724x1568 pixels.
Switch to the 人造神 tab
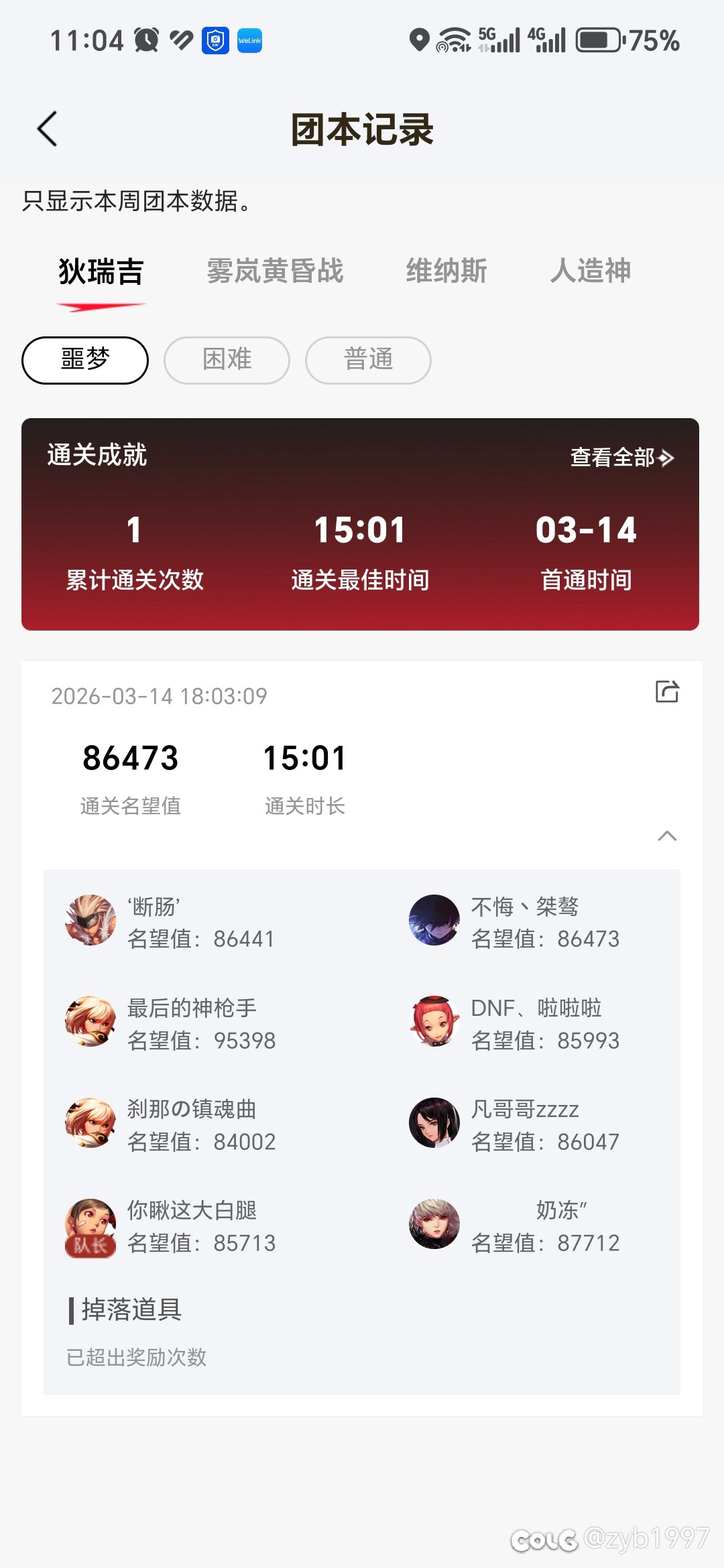click(x=591, y=271)
